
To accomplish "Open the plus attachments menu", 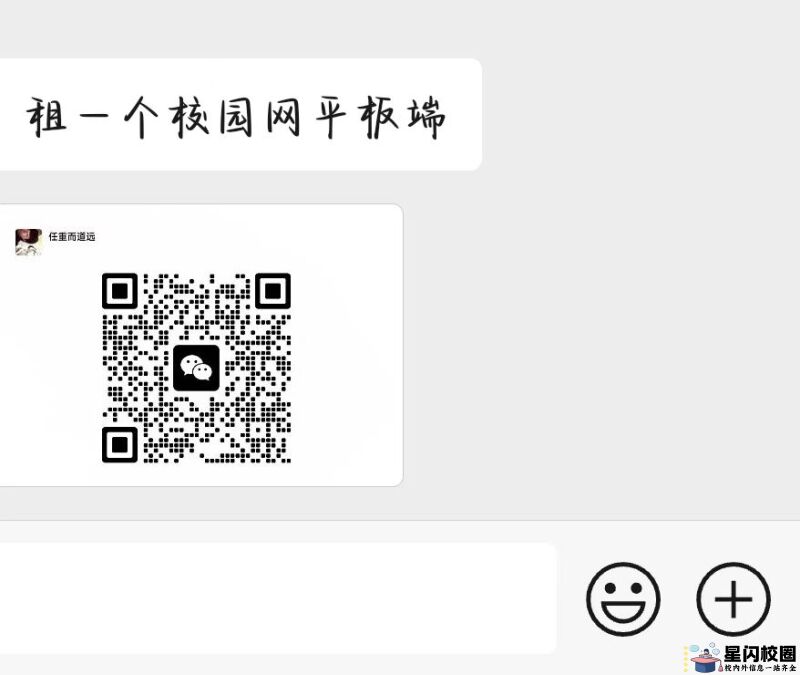I will tap(733, 600).
